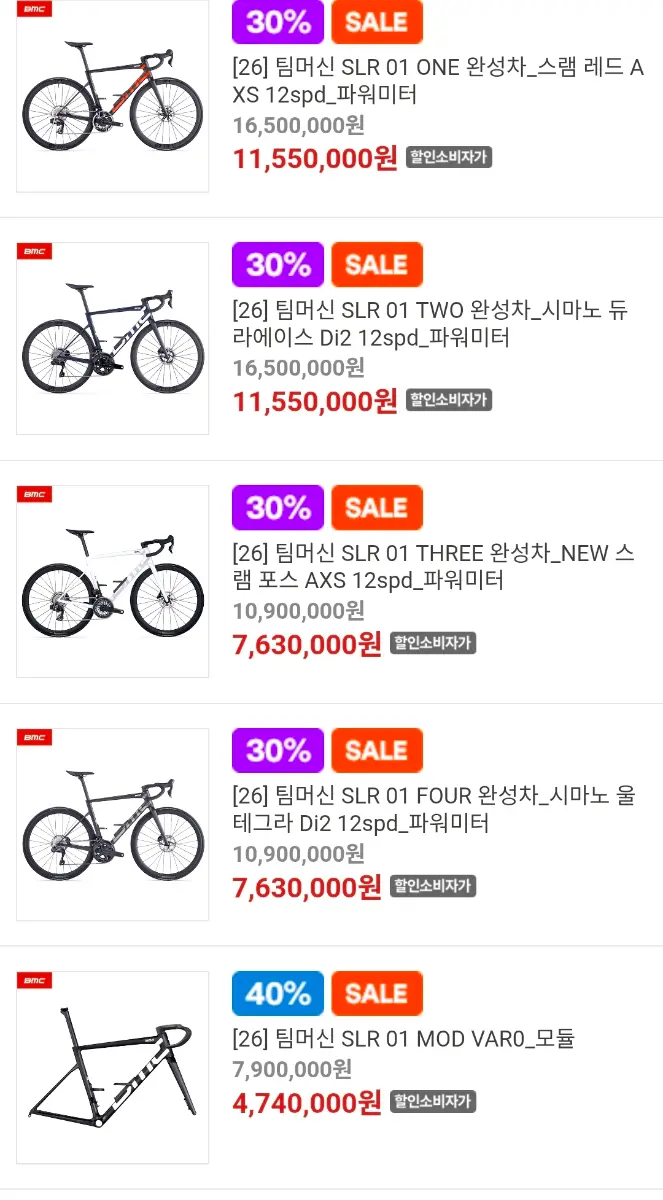Open 팀머신 SLR 01 ONE 스램 레드 title
Image resolution: width=663 pixels, height=1200 pixels.
point(438,81)
